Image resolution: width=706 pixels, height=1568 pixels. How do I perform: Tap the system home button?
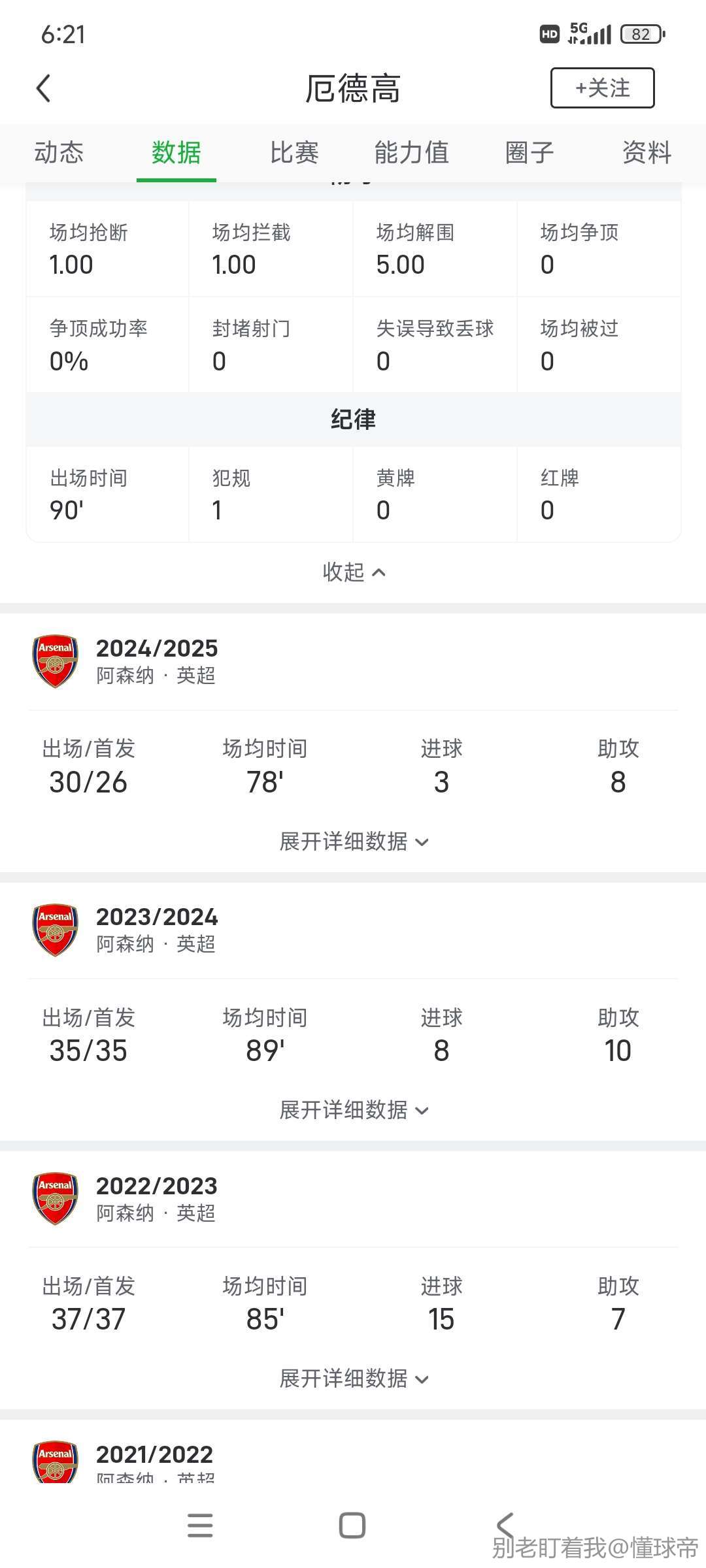[352, 1526]
